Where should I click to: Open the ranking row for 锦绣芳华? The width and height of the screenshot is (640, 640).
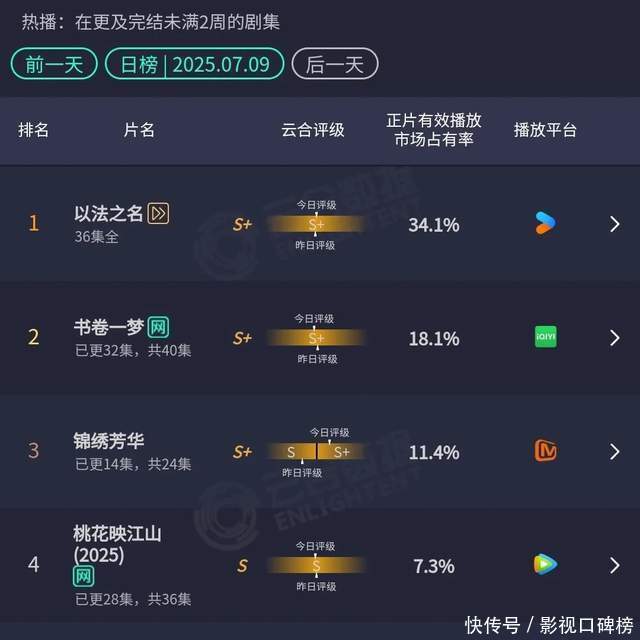tap(320, 452)
